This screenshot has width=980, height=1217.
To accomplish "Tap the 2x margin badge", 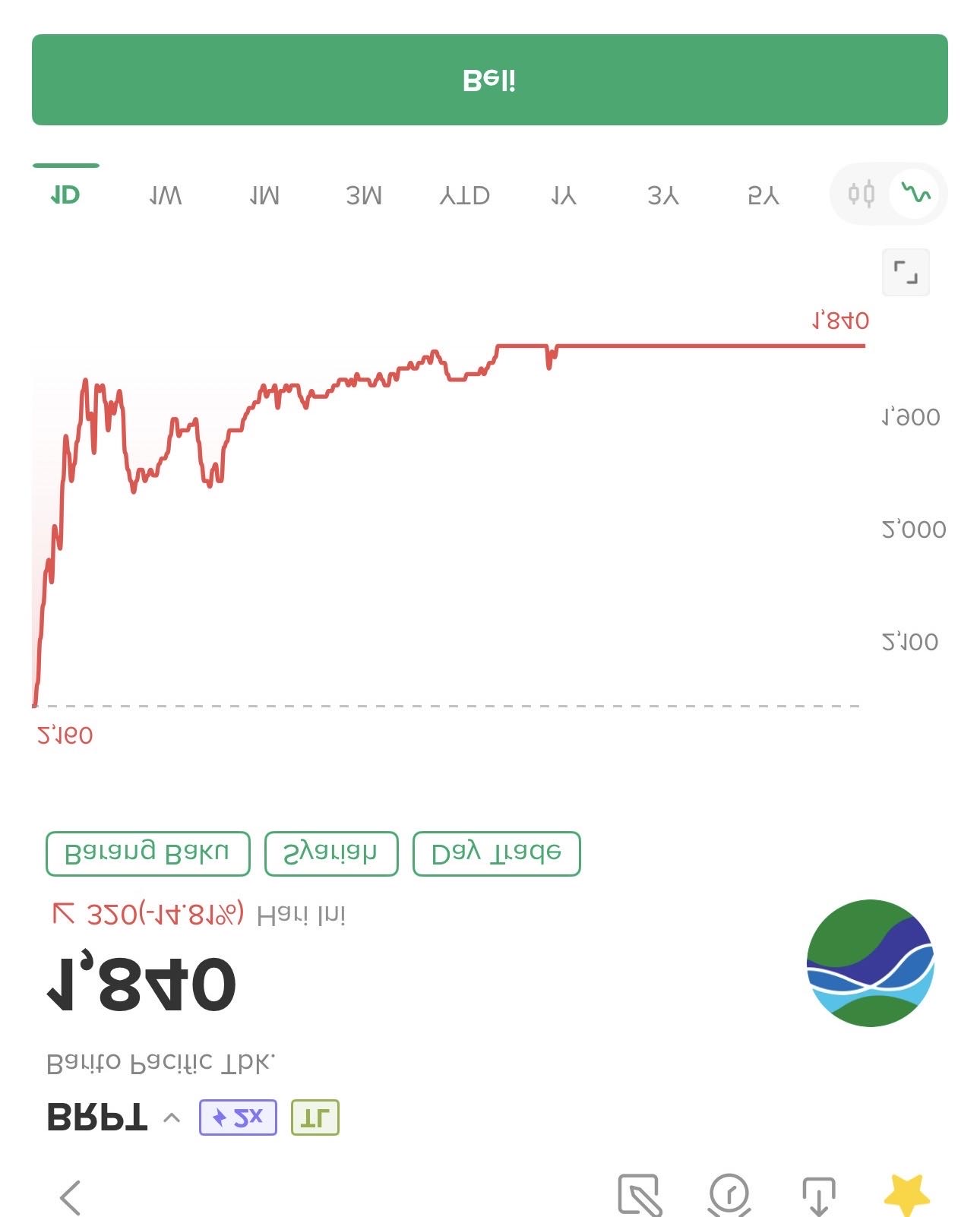I will coord(238,1117).
